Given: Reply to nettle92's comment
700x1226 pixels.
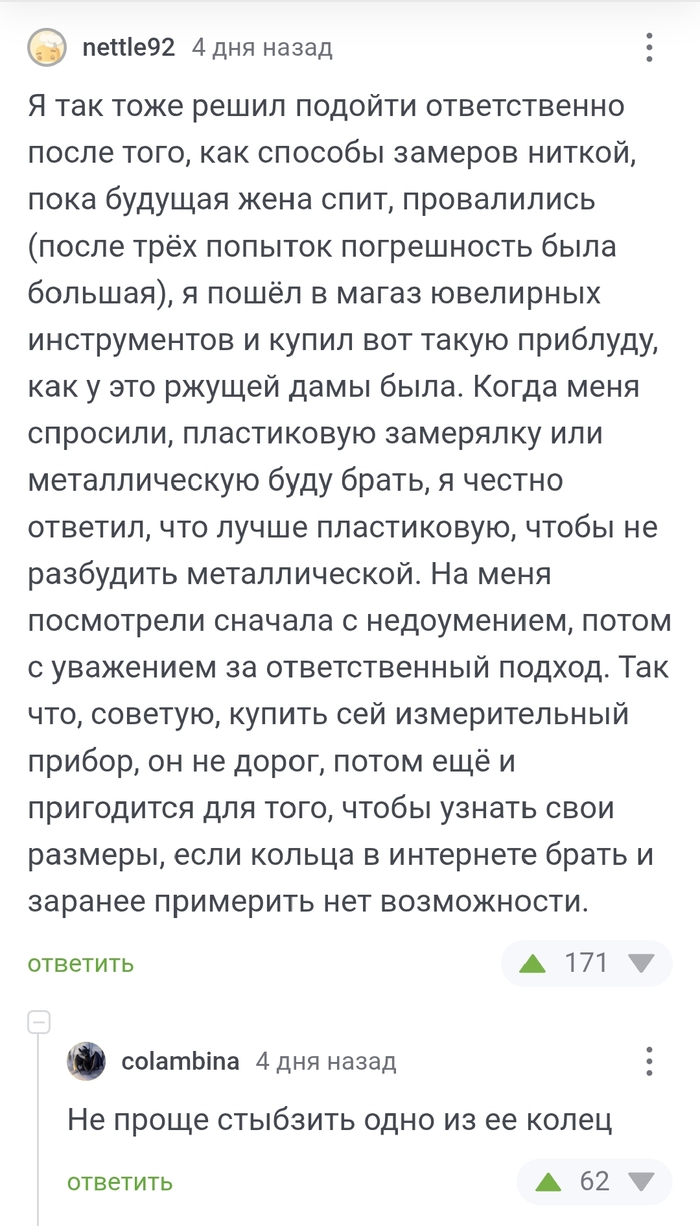Looking at the screenshot, I should [x=81, y=964].
